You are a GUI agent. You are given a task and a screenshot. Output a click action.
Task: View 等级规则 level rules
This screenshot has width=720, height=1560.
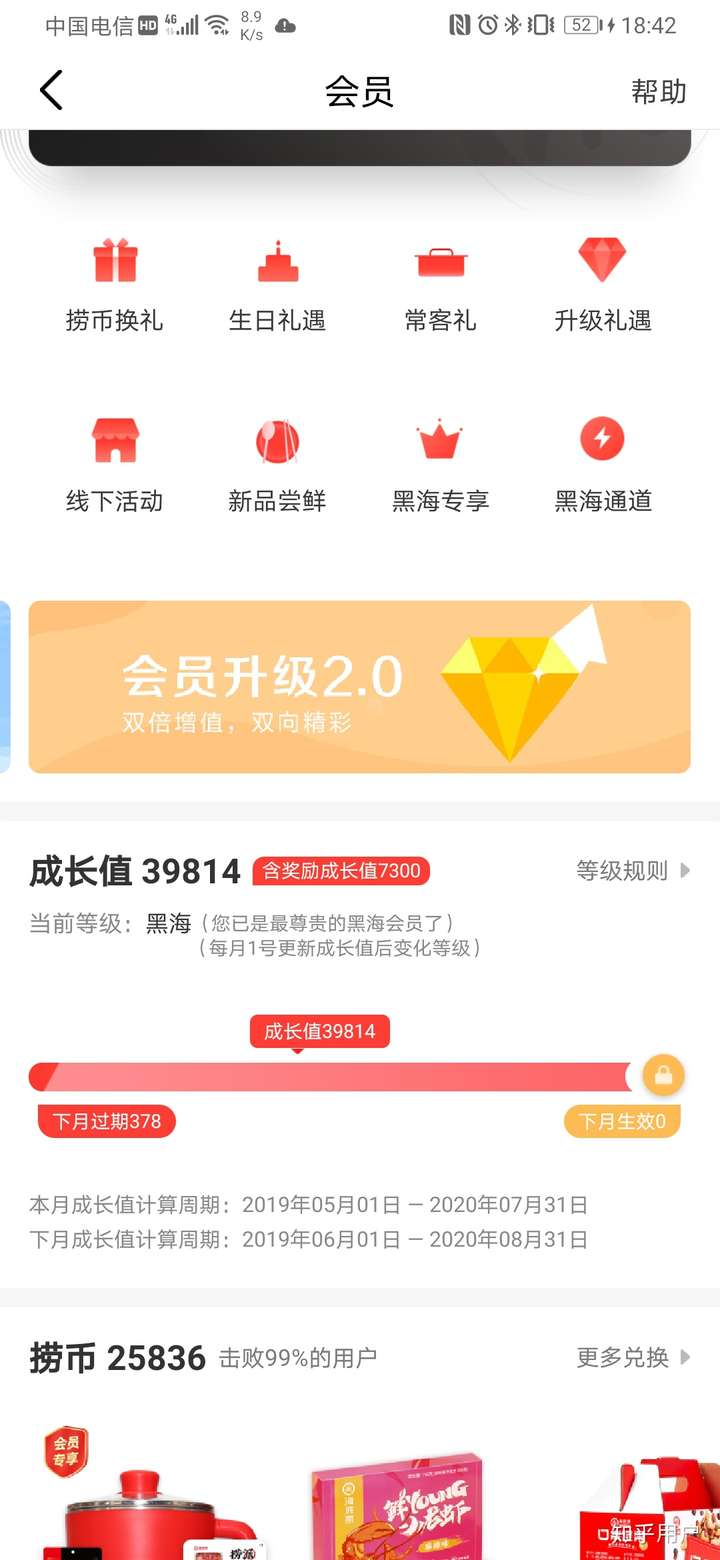tap(632, 871)
